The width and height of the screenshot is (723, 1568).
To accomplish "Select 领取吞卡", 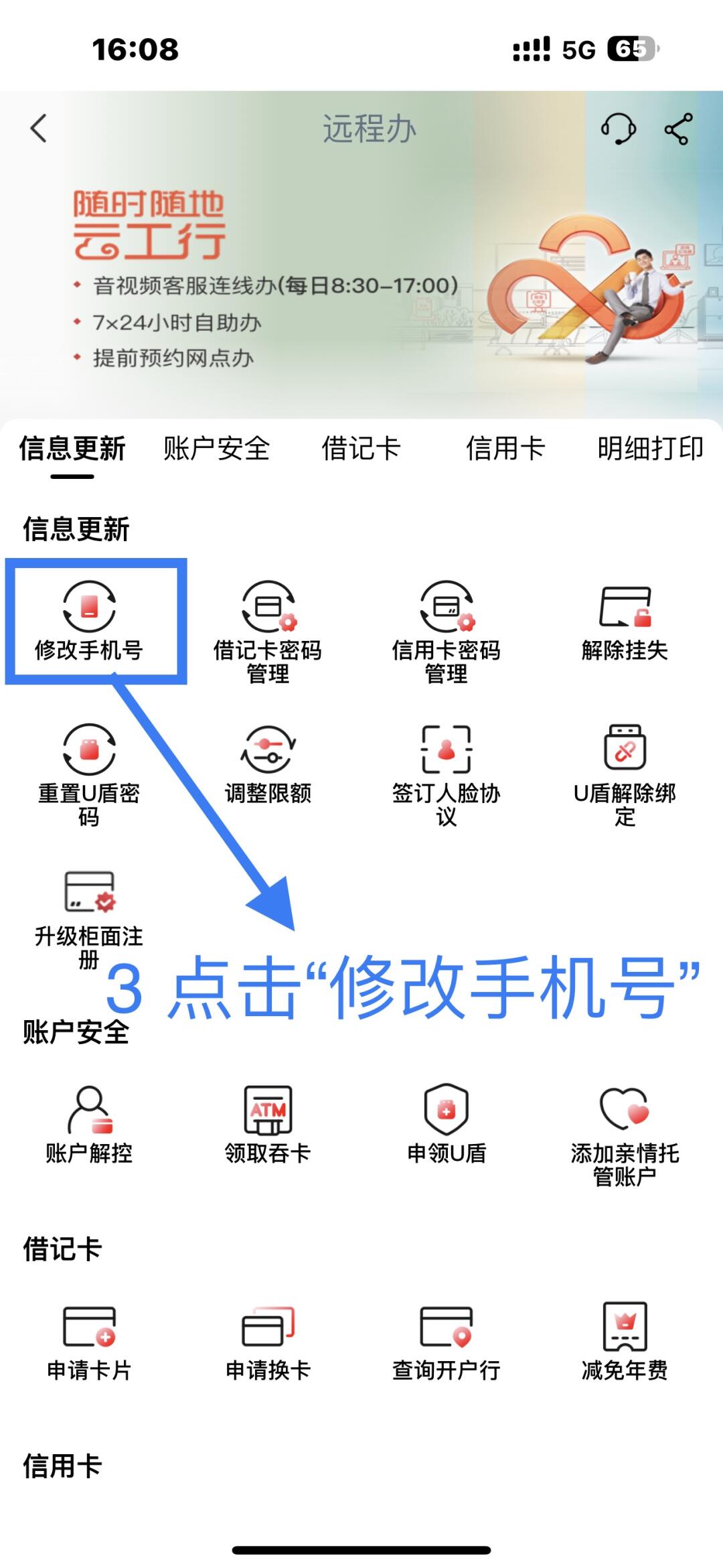I will coord(268,1125).
